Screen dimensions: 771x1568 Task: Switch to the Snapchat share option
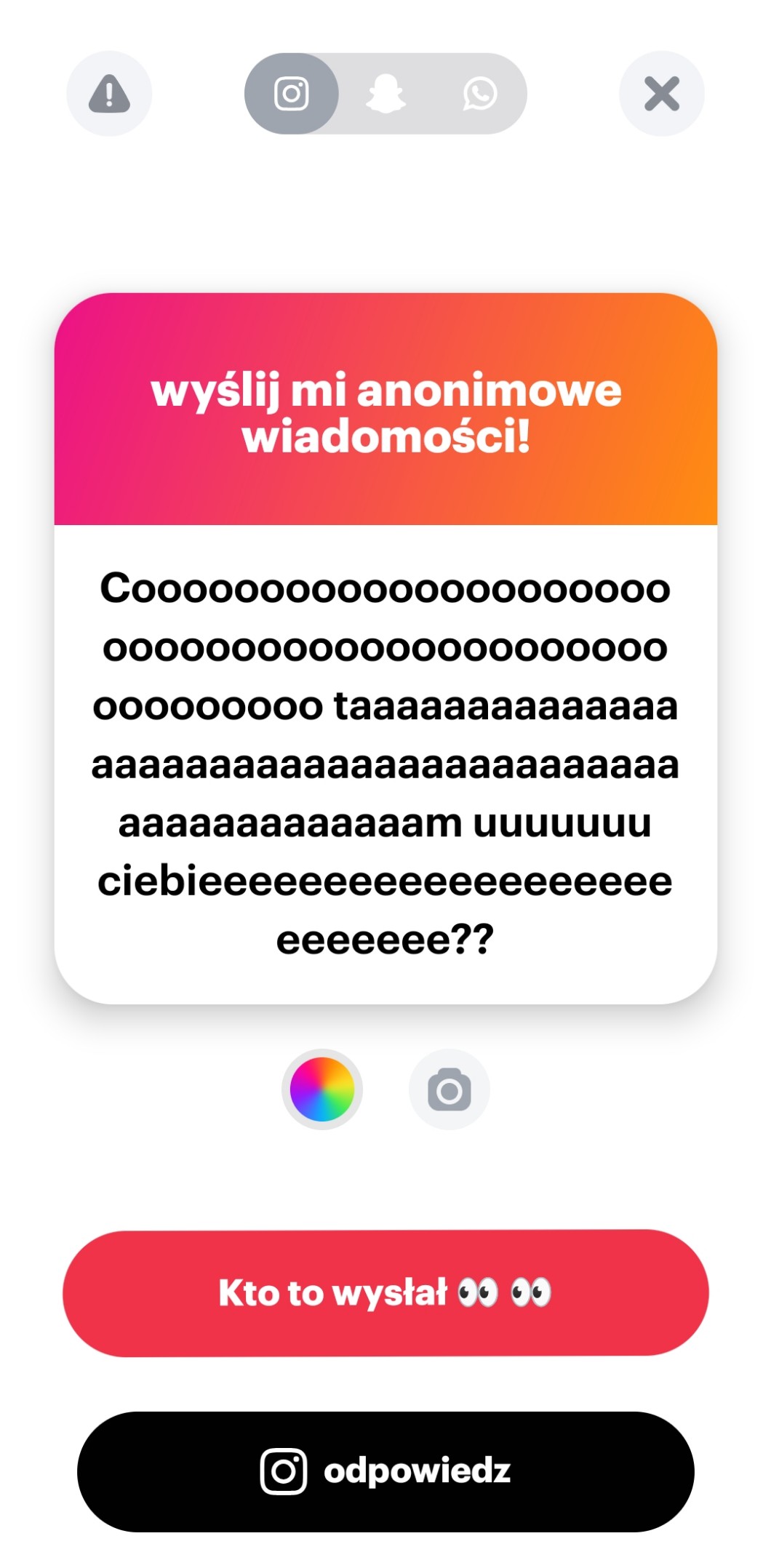[x=385, y=94]
